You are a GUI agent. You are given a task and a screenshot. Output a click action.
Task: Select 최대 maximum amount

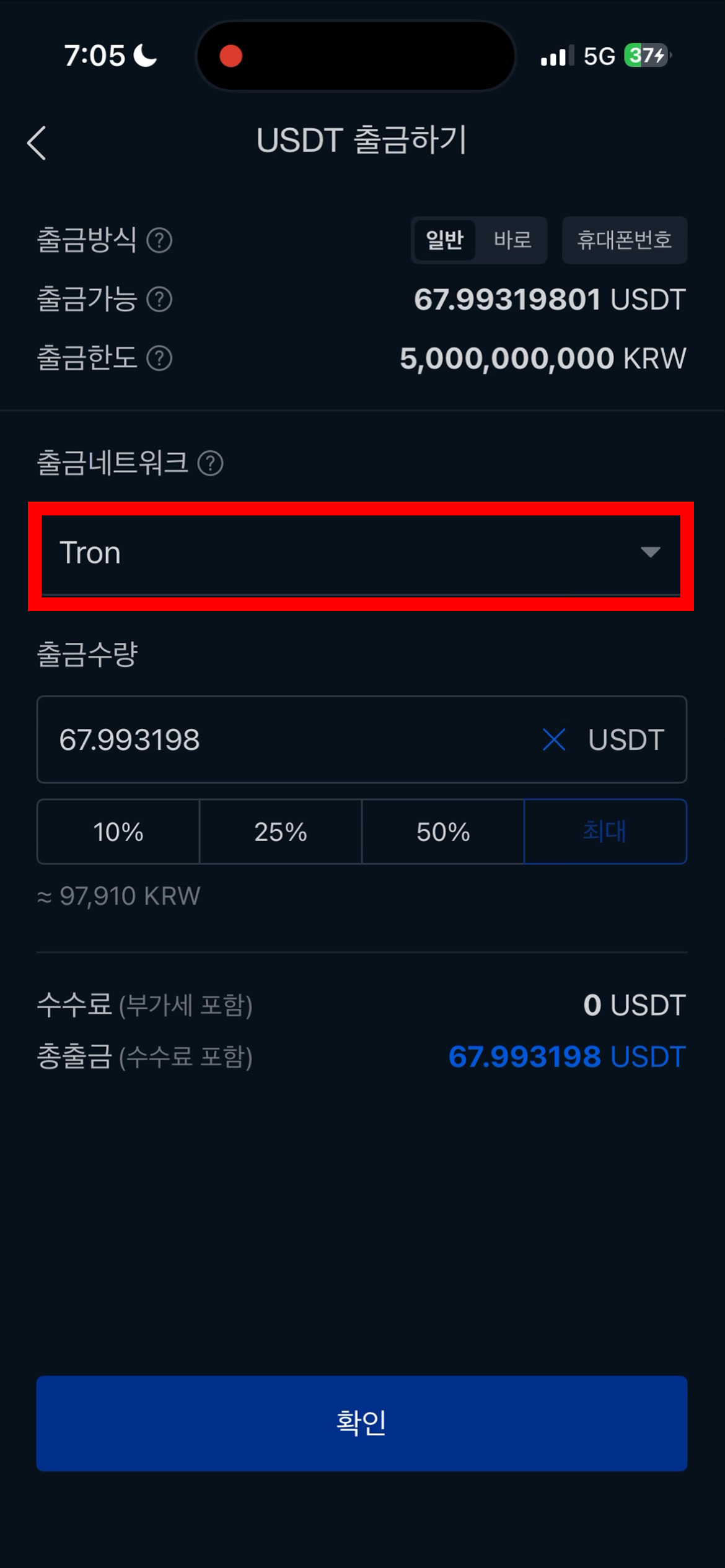[x=605, y=832]
